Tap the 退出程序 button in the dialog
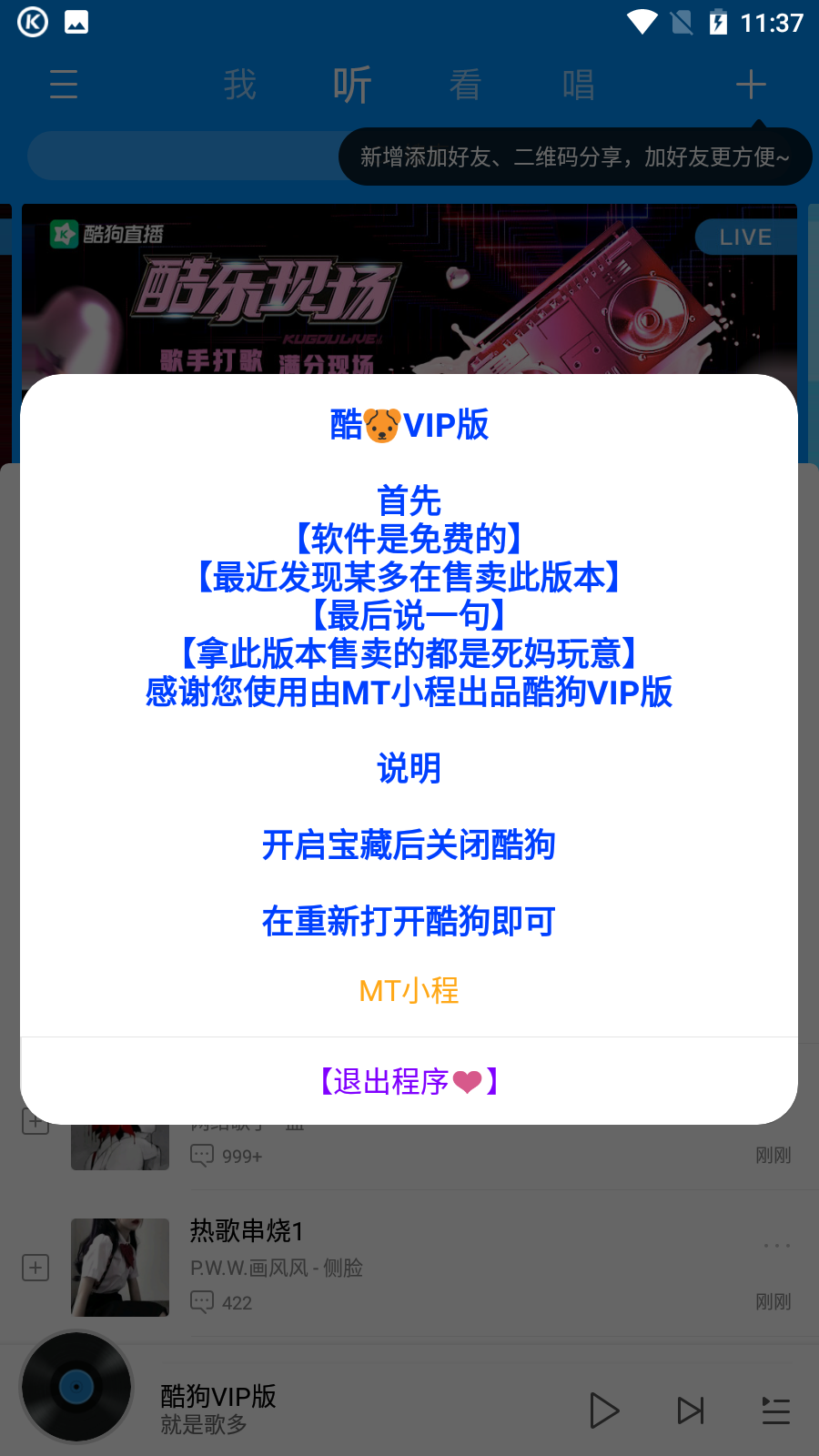The width and height of the screenshot is (819, 1456). point(409,1081)
